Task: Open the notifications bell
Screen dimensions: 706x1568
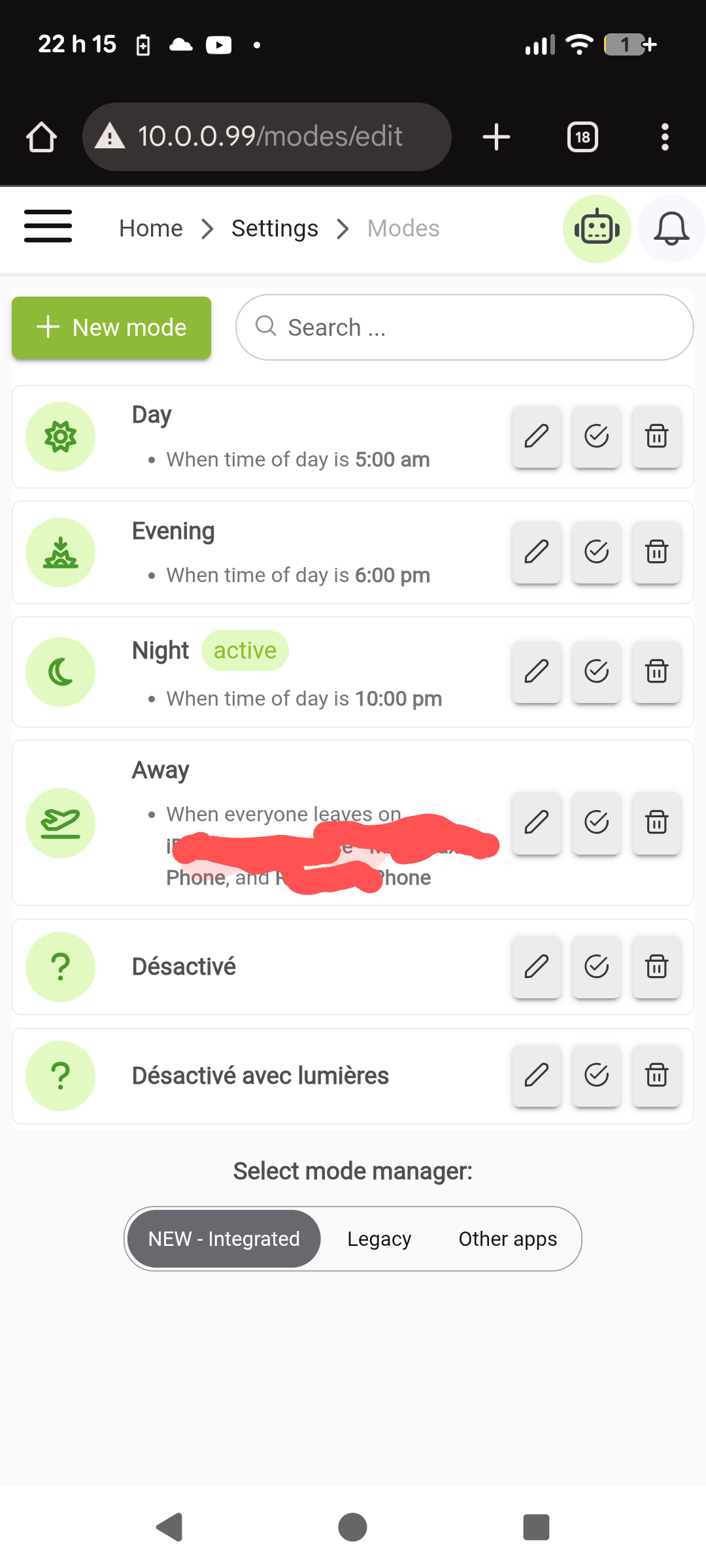Action: pyautogui.click(x=671, y=229)
